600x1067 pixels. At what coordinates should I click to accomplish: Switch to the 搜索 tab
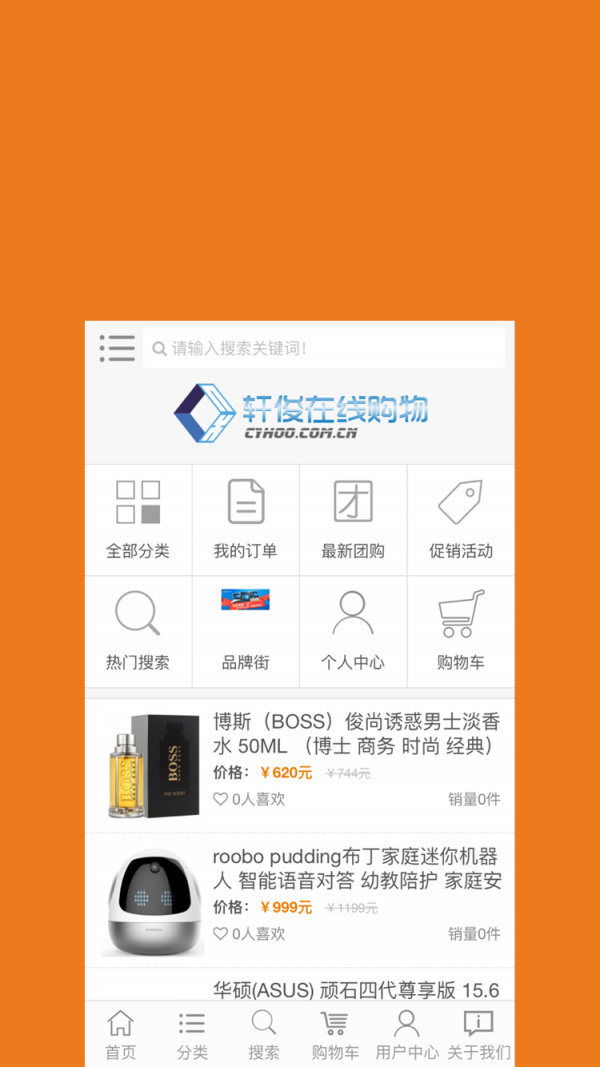pyautogui.click(x=264, y=1035)
